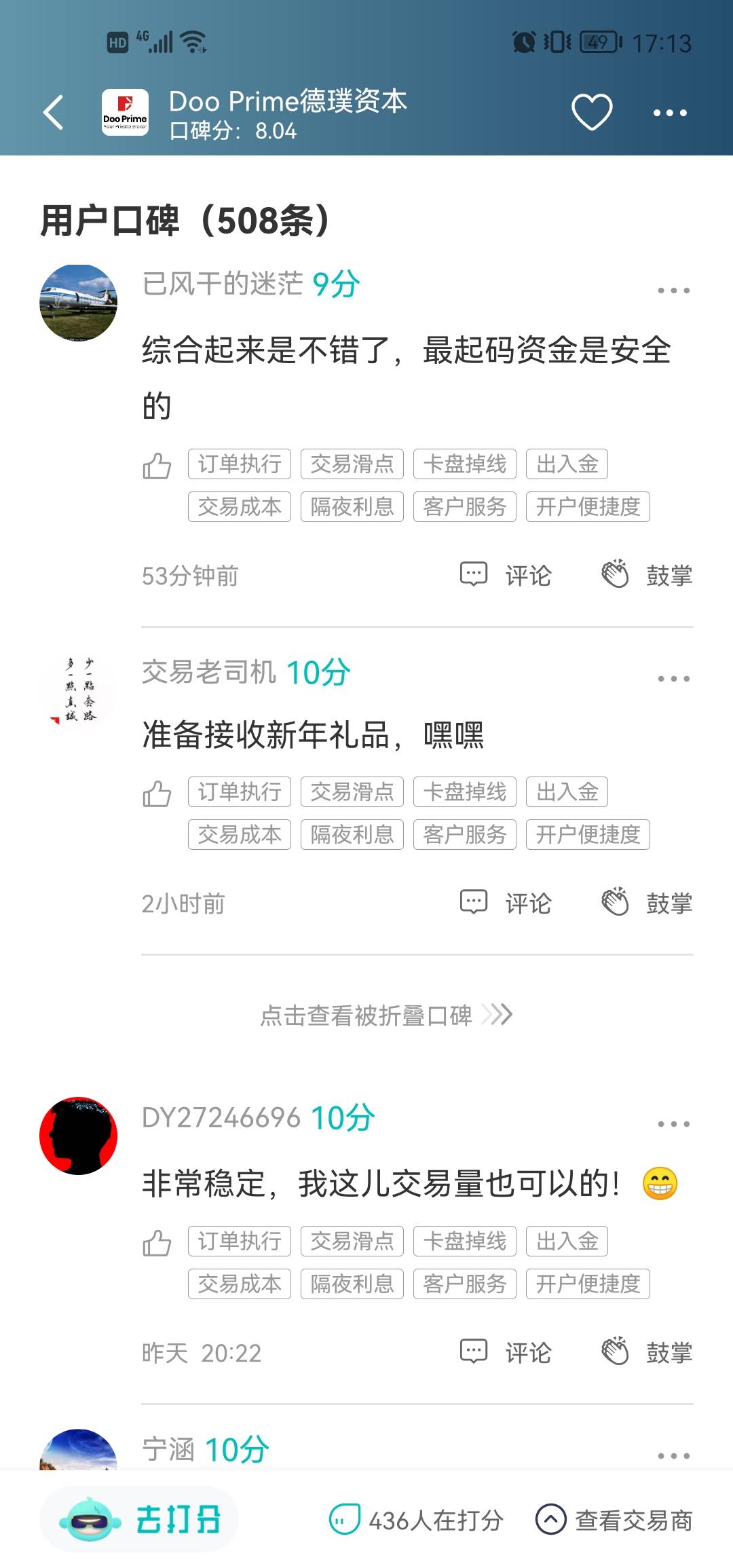This screenshot has height=1568, width=733.
Task: Open more options for DY27246696's review
Action: [673, 1124]
